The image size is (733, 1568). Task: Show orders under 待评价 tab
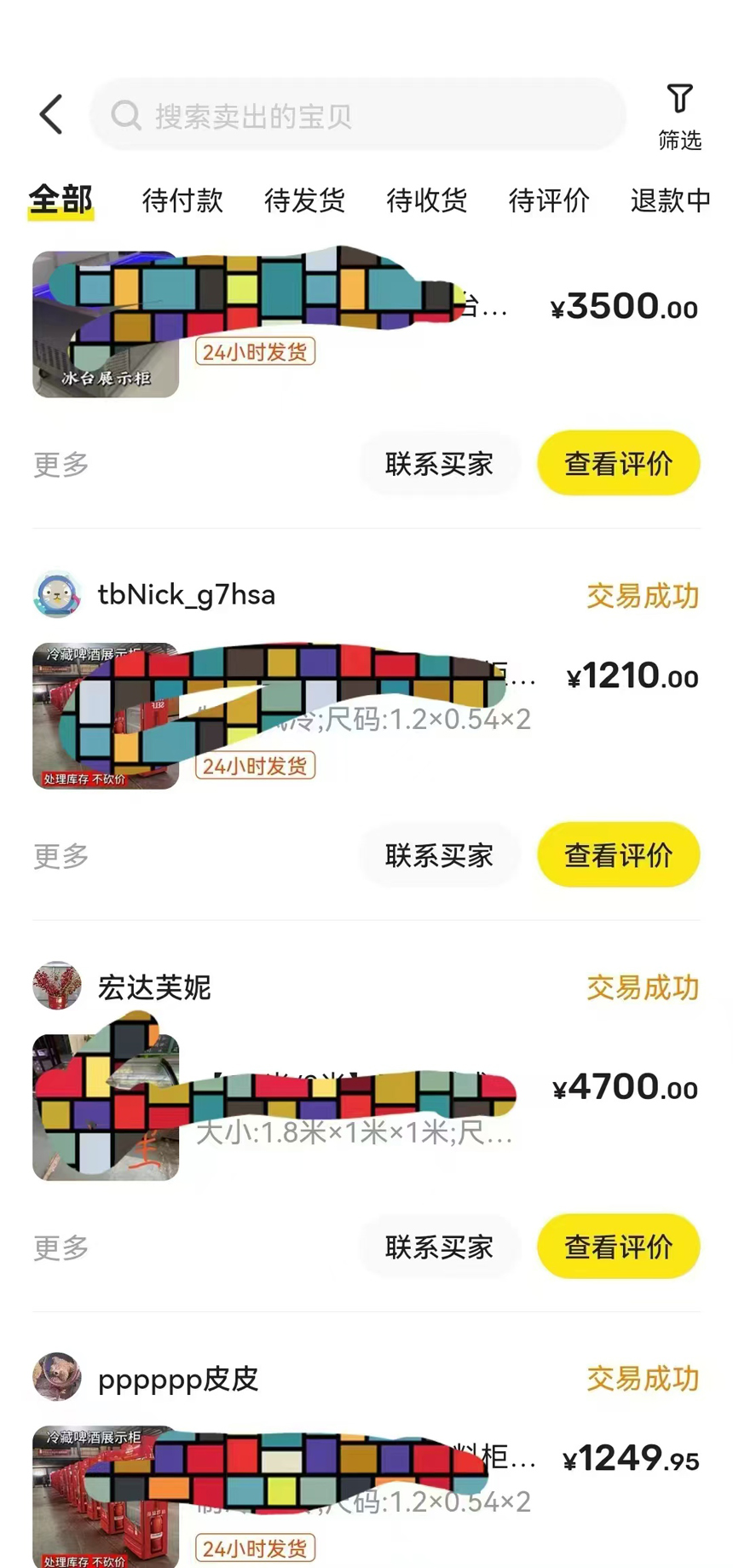coord(549,200)
